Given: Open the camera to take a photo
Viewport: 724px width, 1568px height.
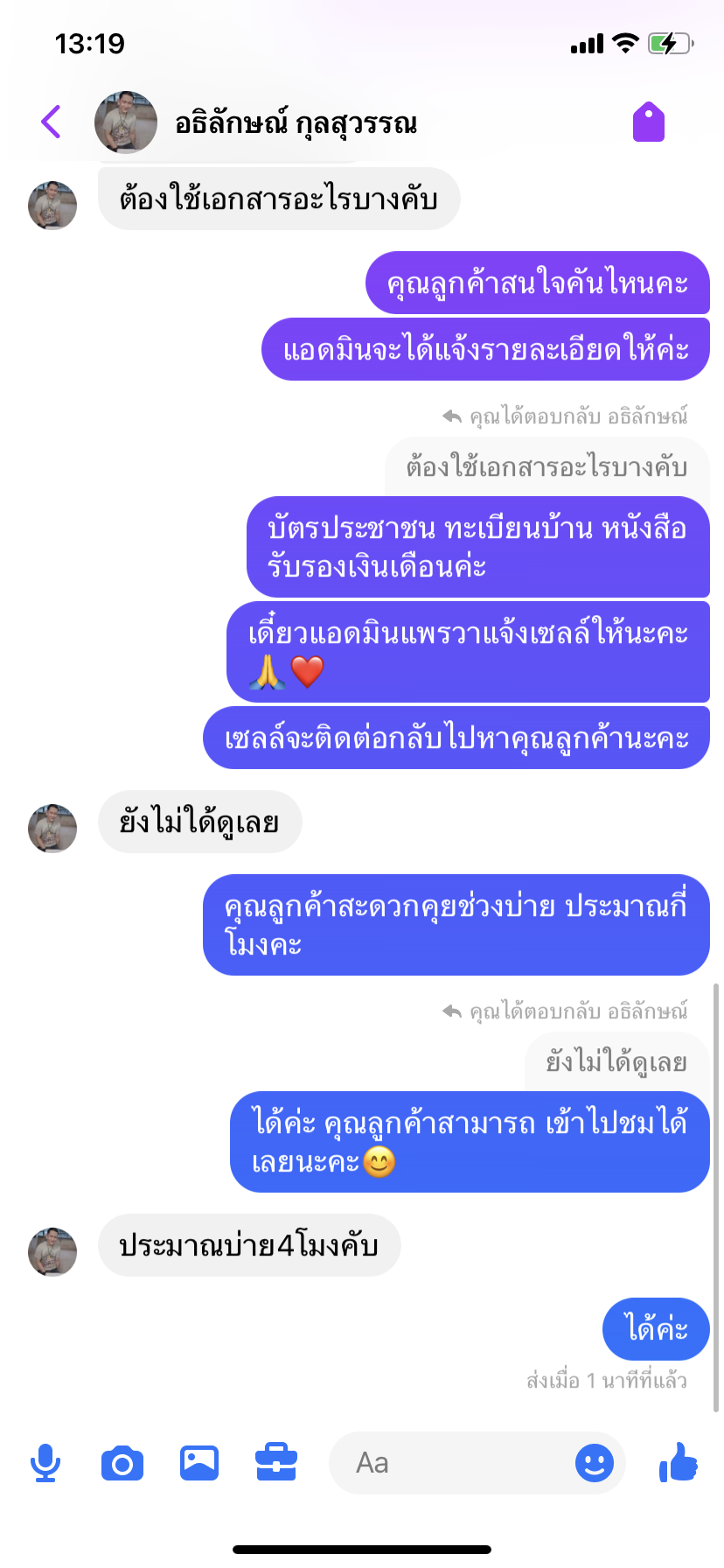Looking at the screenshot, I should click(x=122, y=1463).
